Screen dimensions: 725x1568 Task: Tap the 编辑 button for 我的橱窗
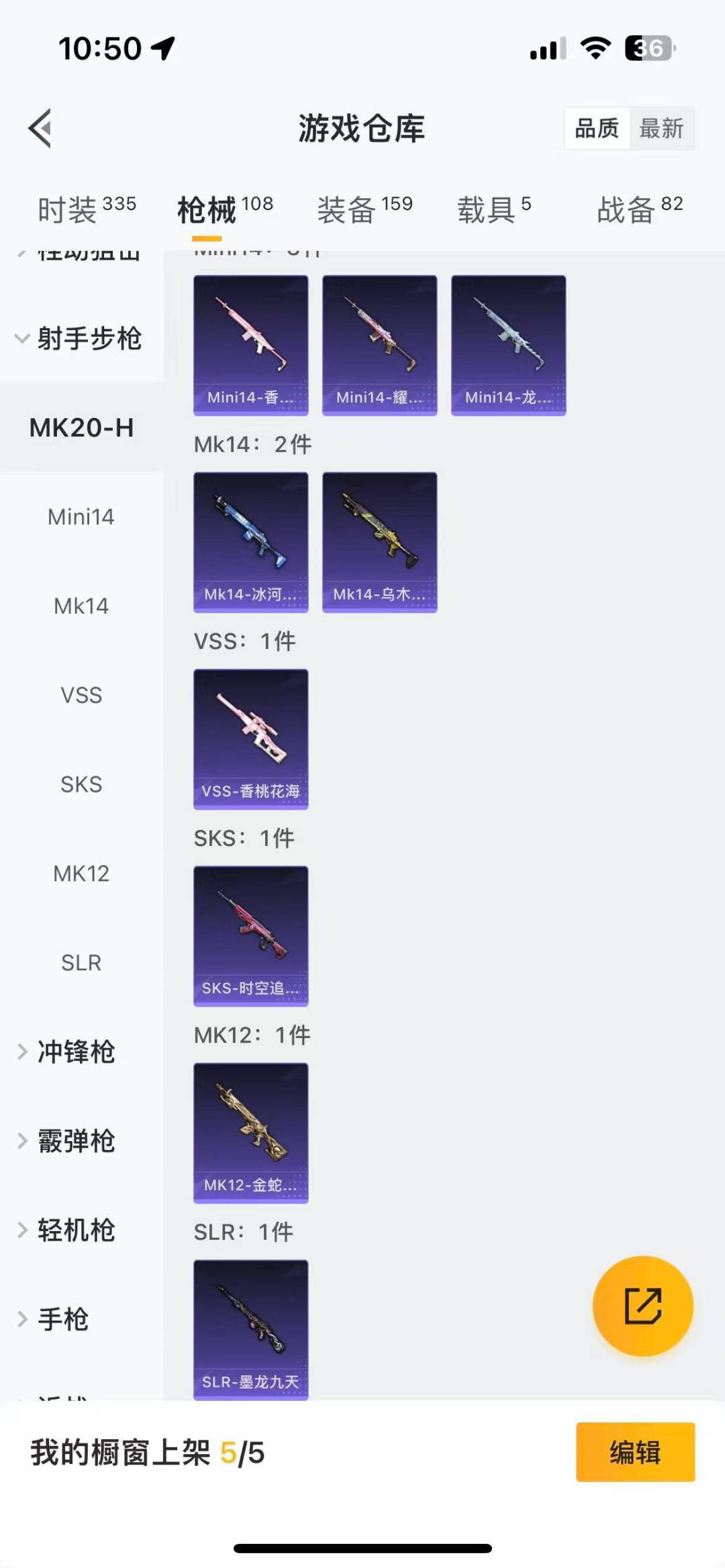635,1452
